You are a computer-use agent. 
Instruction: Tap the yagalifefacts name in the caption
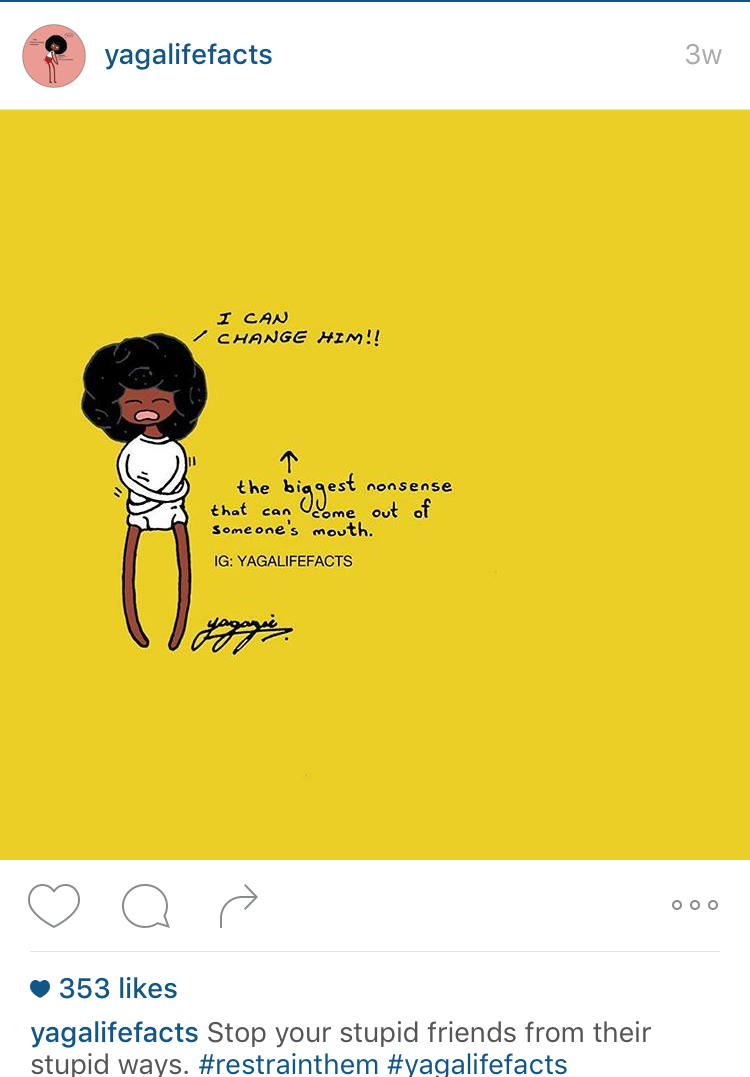pyautogui.click(x=115, y=1032)
